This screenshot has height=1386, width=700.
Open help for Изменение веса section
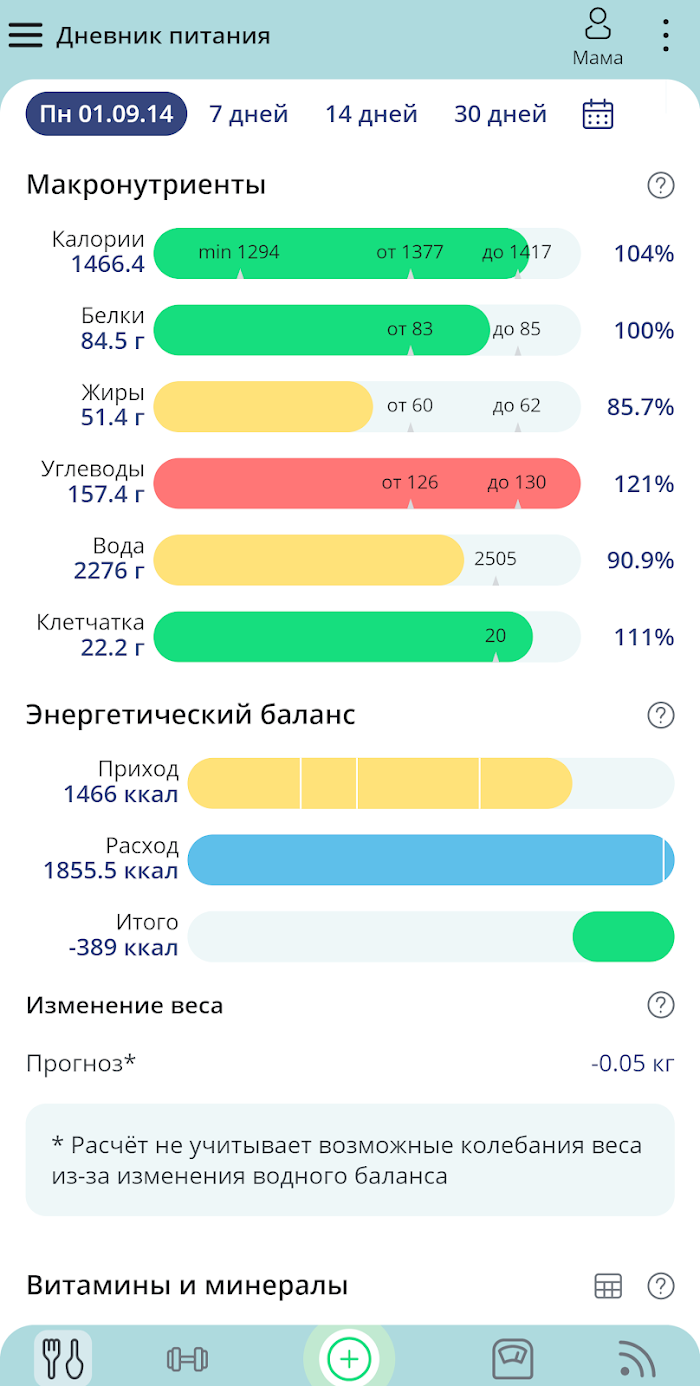[x=661, y=1005]
